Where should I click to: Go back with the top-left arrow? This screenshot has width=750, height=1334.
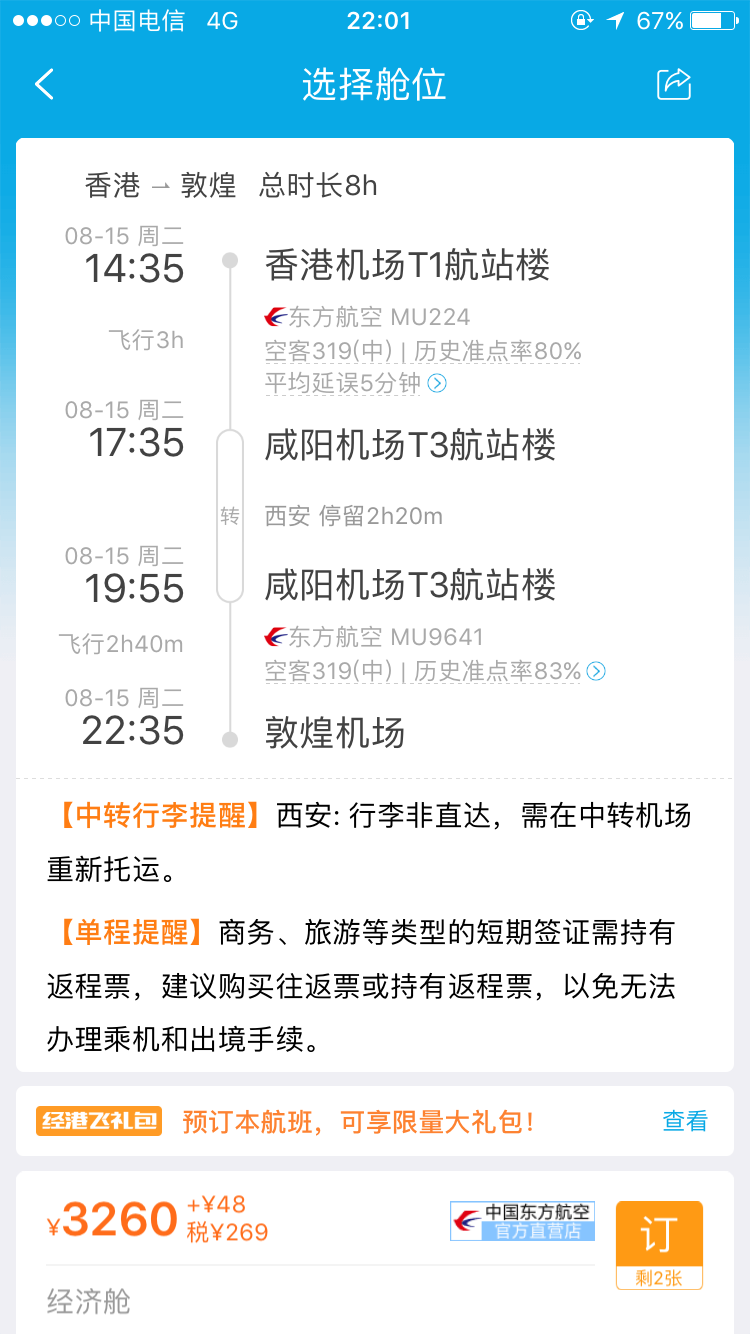pyautogui.click(x=44, y=84)
